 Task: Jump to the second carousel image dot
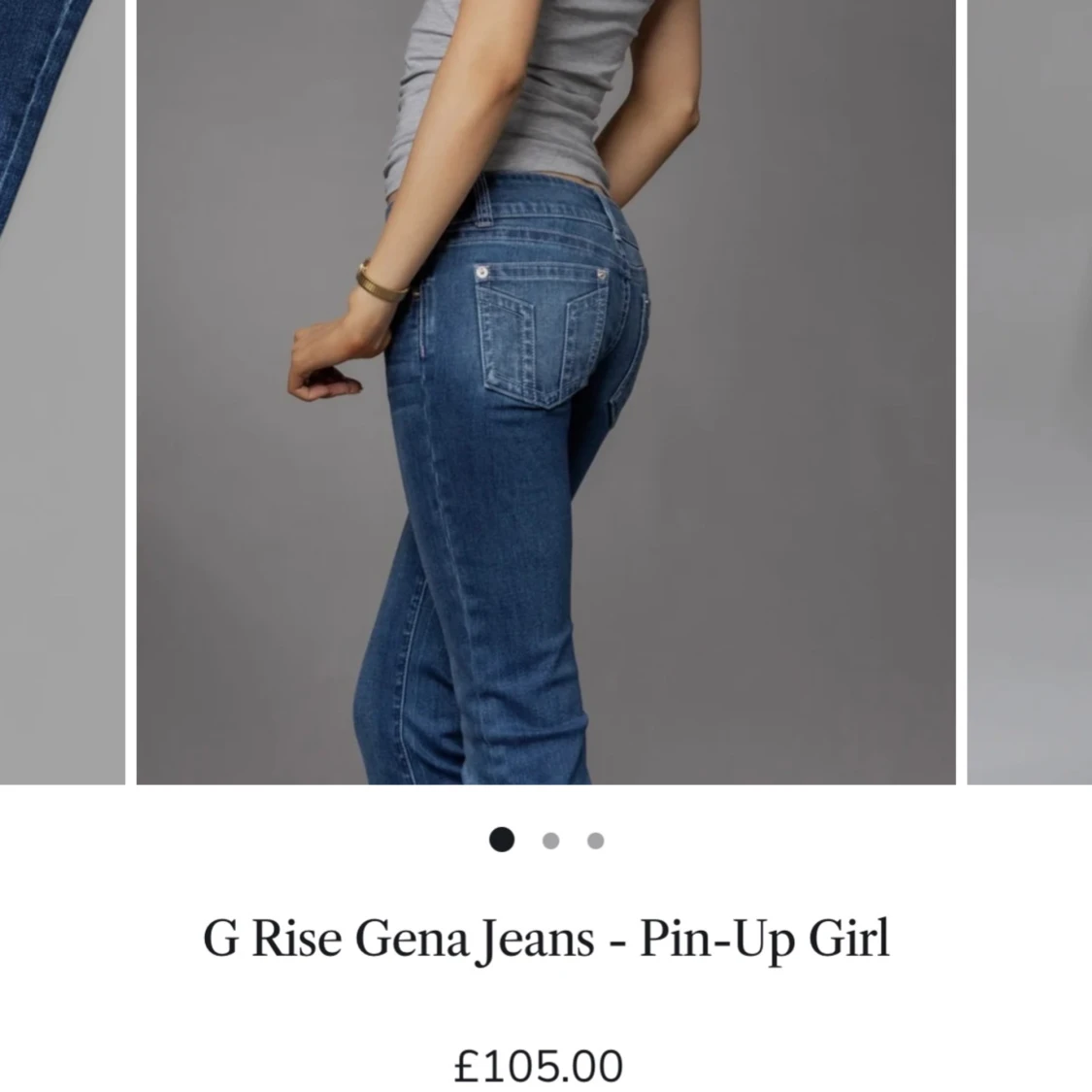pos(551,841)
